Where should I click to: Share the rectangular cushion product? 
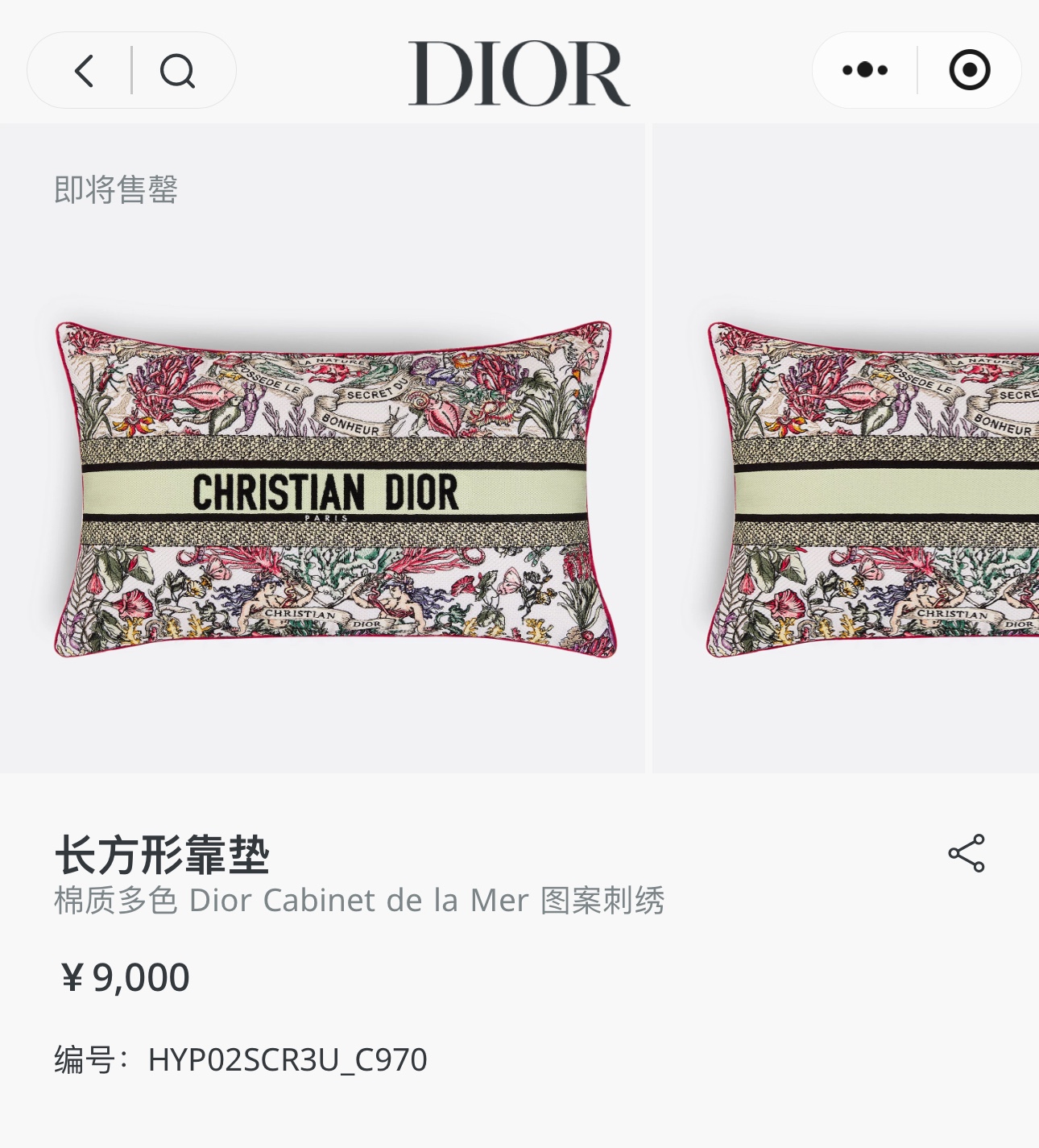pos(966,853)
